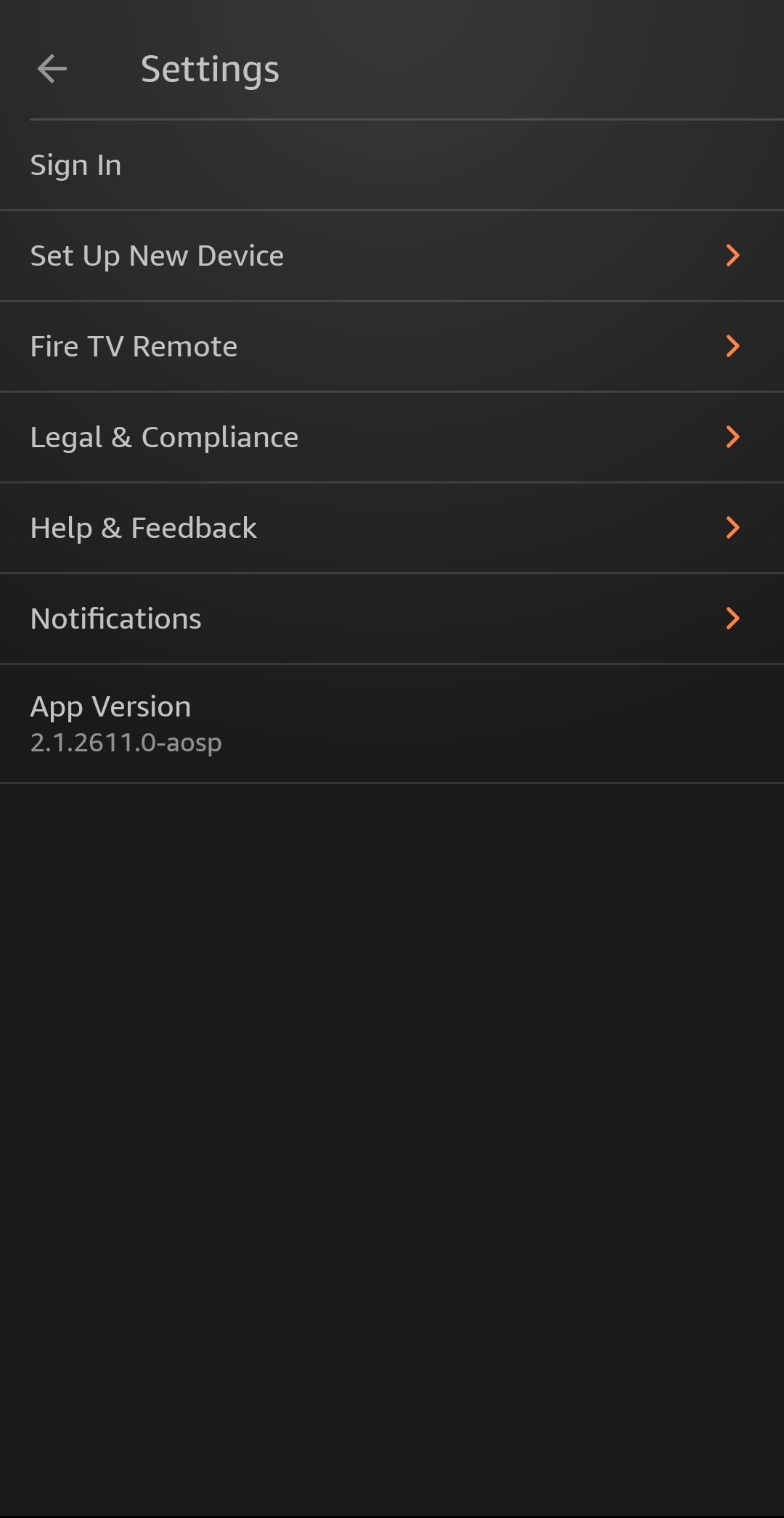Open Legal & Compliance
Image resolution: width=784 pixels, height=1518 pixels.
click(392, 438)
